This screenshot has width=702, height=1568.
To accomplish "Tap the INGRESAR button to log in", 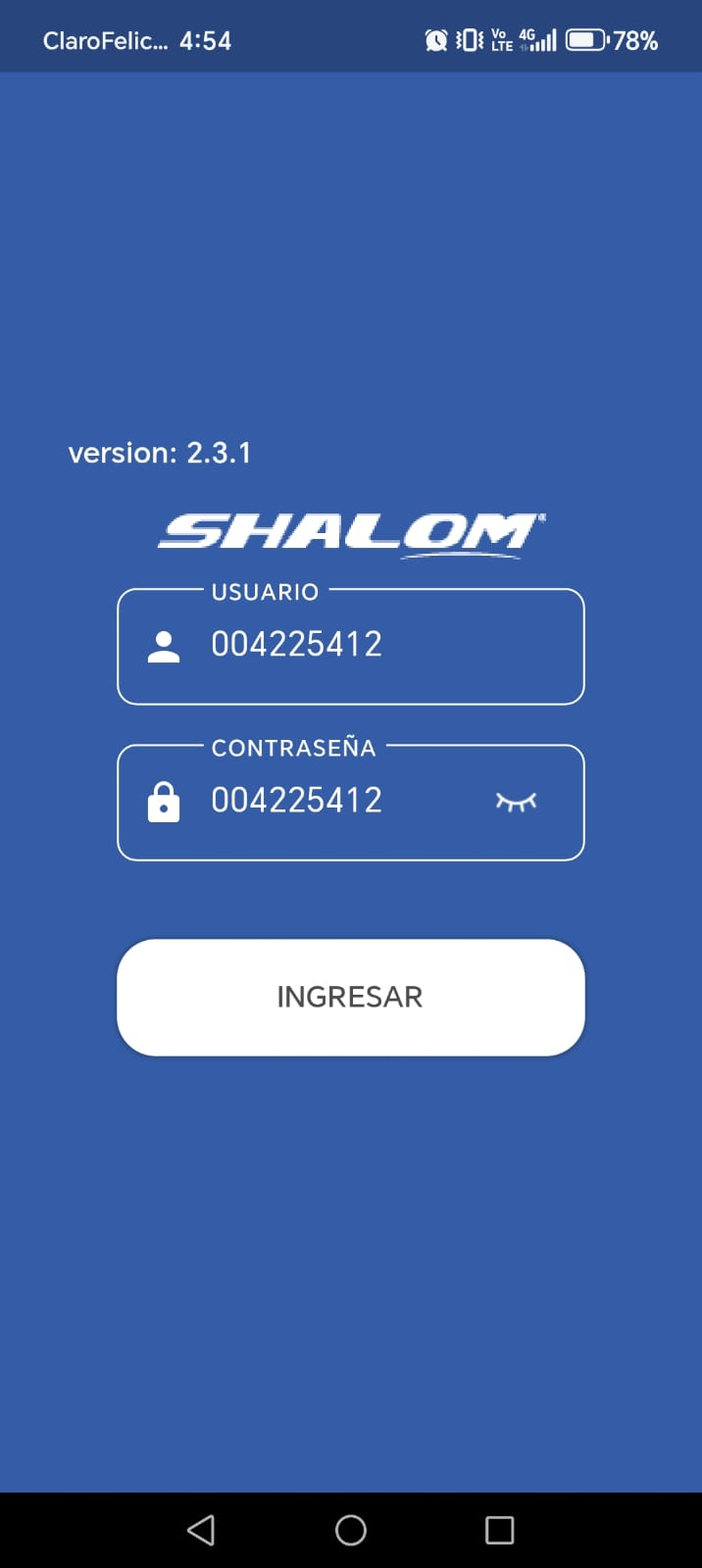I will [350, 997].
